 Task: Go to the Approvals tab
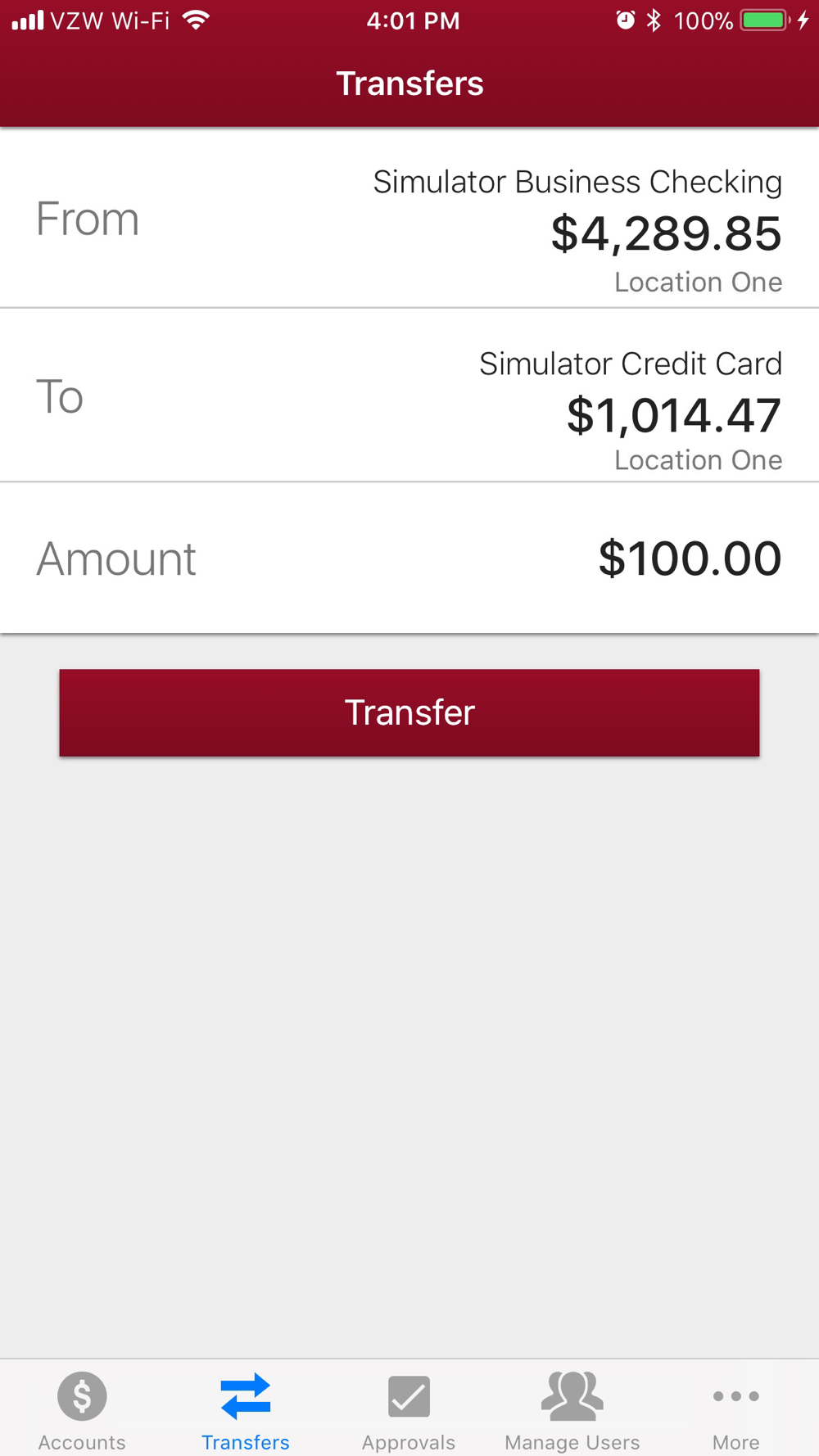409,1410
